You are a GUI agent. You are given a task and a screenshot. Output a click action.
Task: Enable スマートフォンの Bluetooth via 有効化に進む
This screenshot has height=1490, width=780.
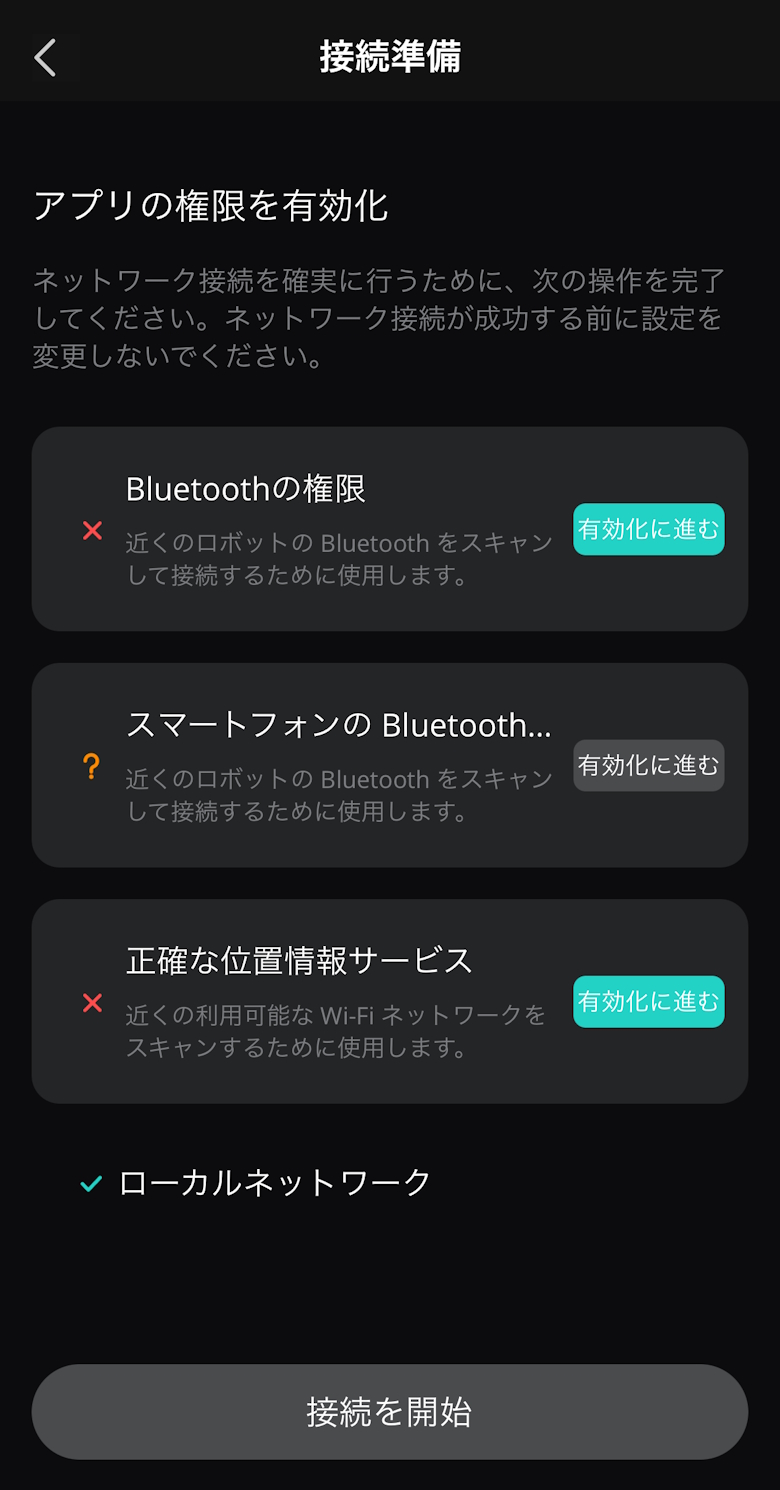point(648,765)
